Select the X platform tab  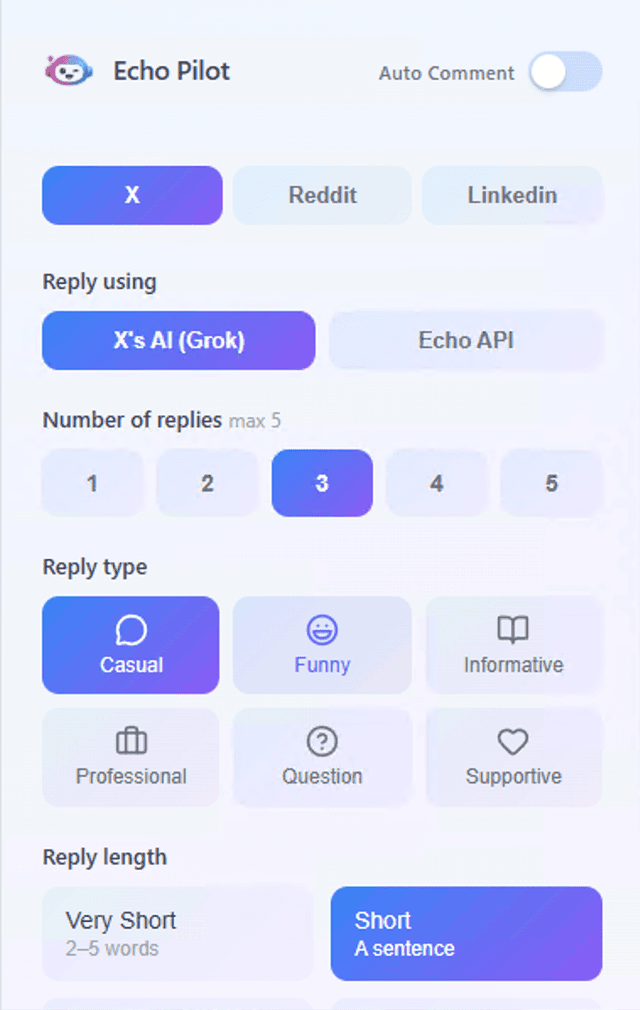coord(132,195)
